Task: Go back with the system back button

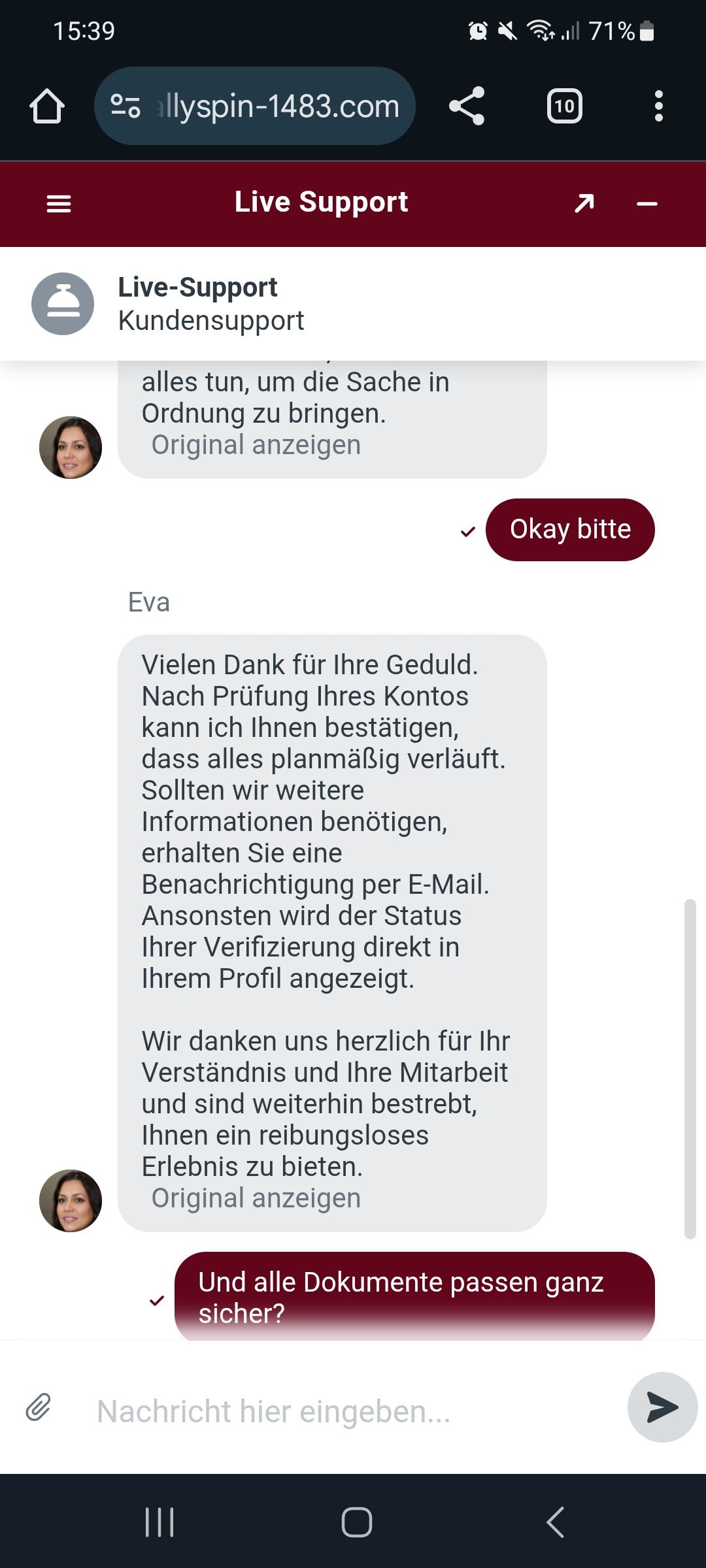Action: point(555,1522)
